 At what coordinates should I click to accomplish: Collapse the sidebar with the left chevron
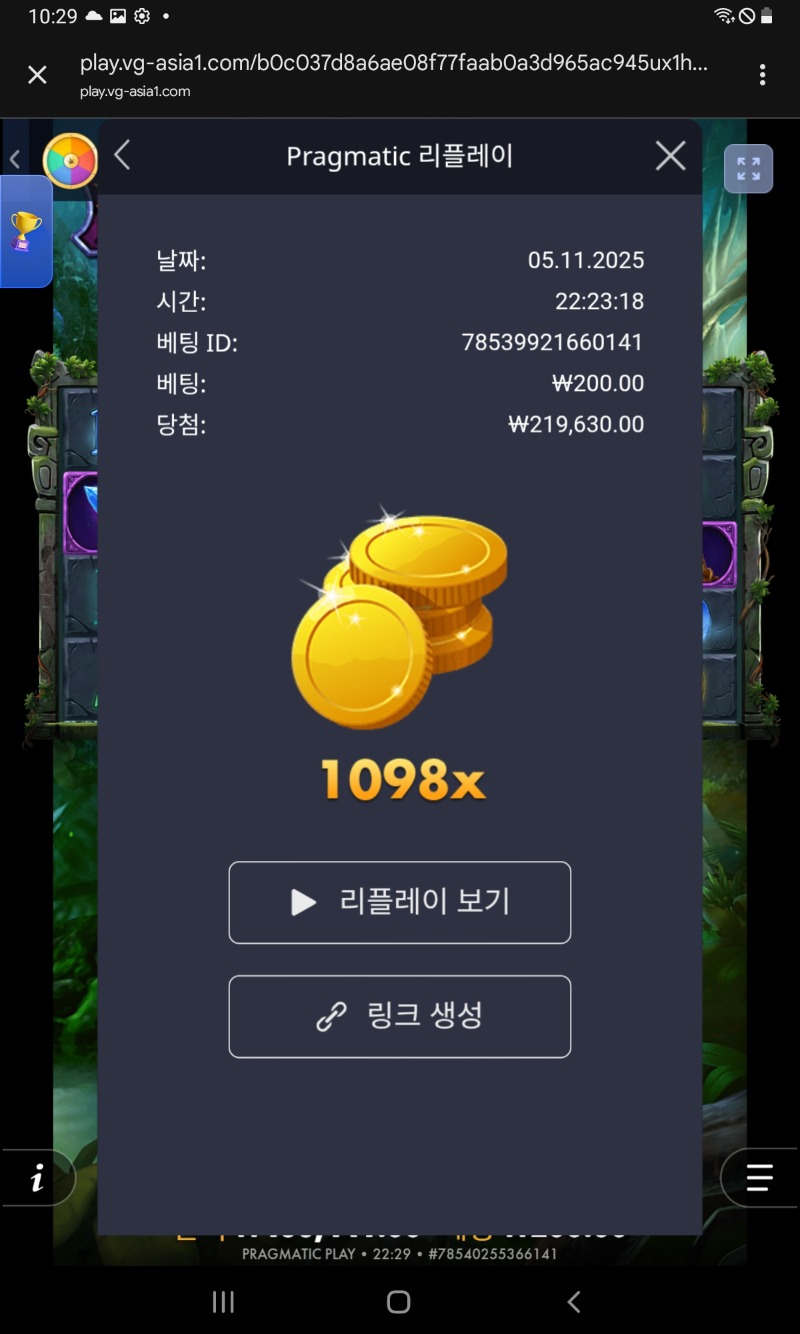(x=14, y=158)
